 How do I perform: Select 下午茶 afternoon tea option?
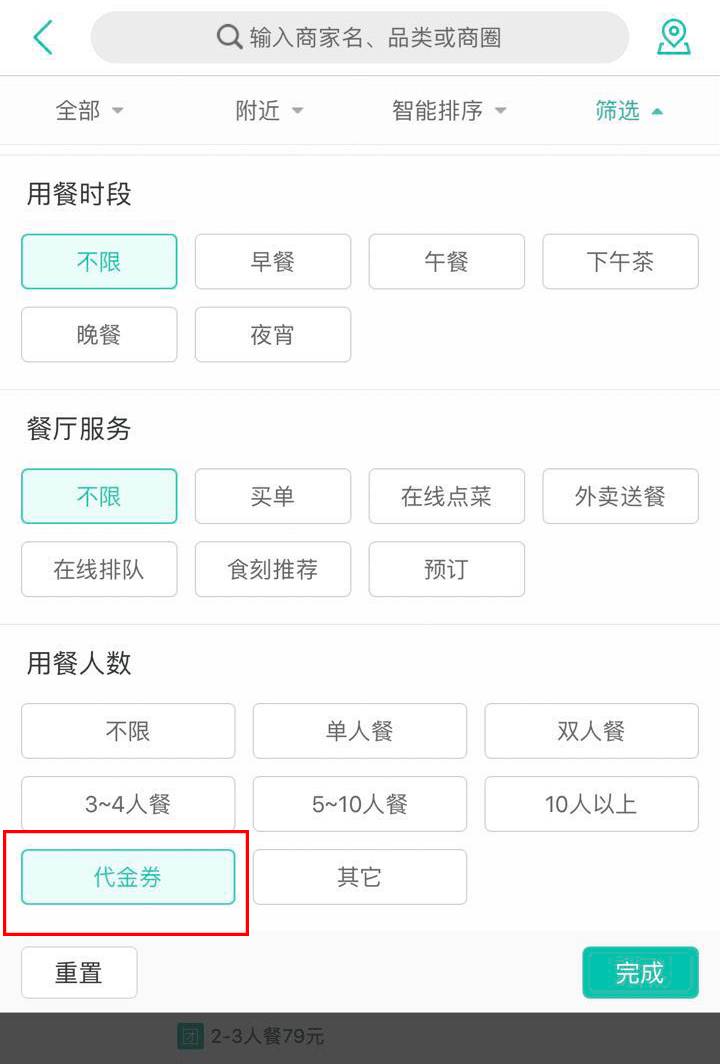pyautogui.click(x=620, y=261)
